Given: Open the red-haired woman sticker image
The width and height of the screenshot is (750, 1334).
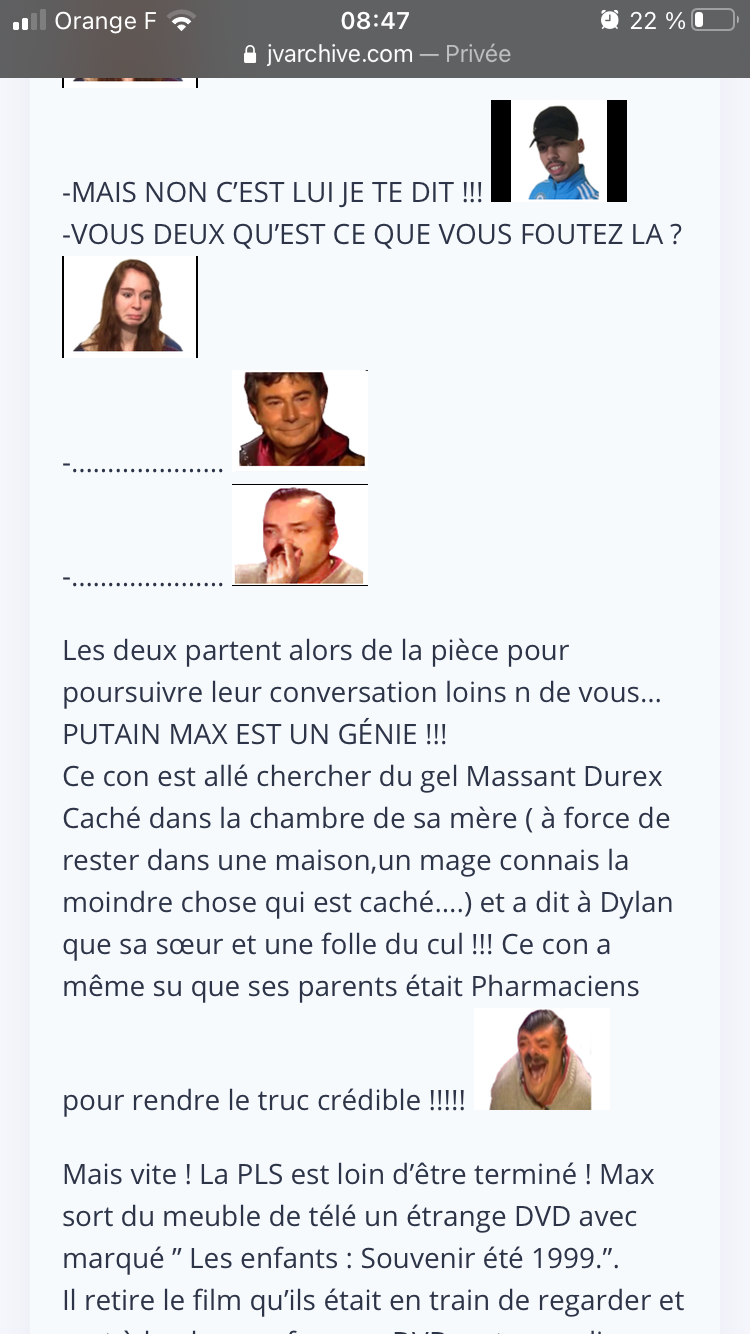Looking at the screenshot, I should coord(130,306).
